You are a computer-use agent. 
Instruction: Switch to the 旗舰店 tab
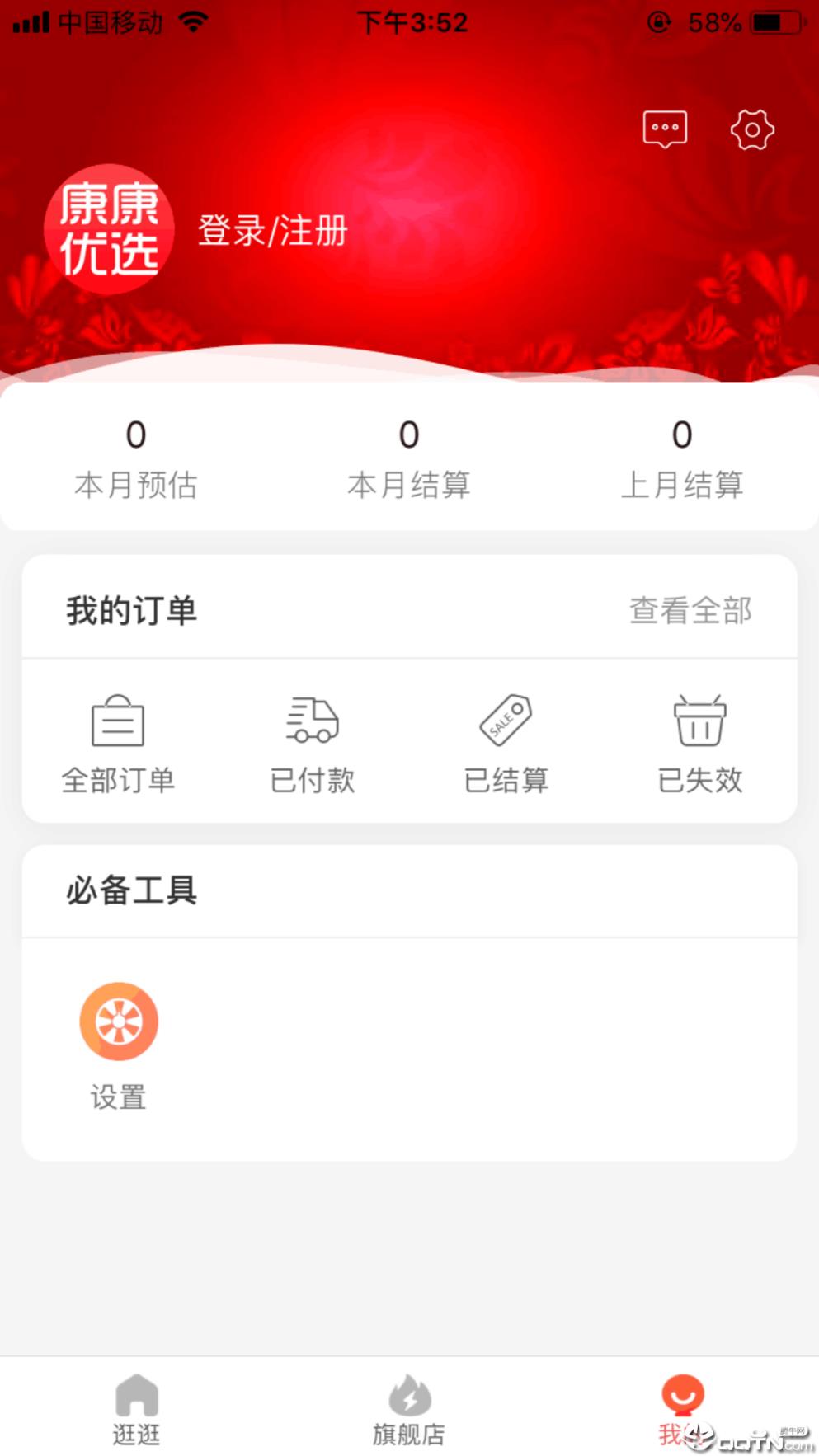tap(410, 1406)
